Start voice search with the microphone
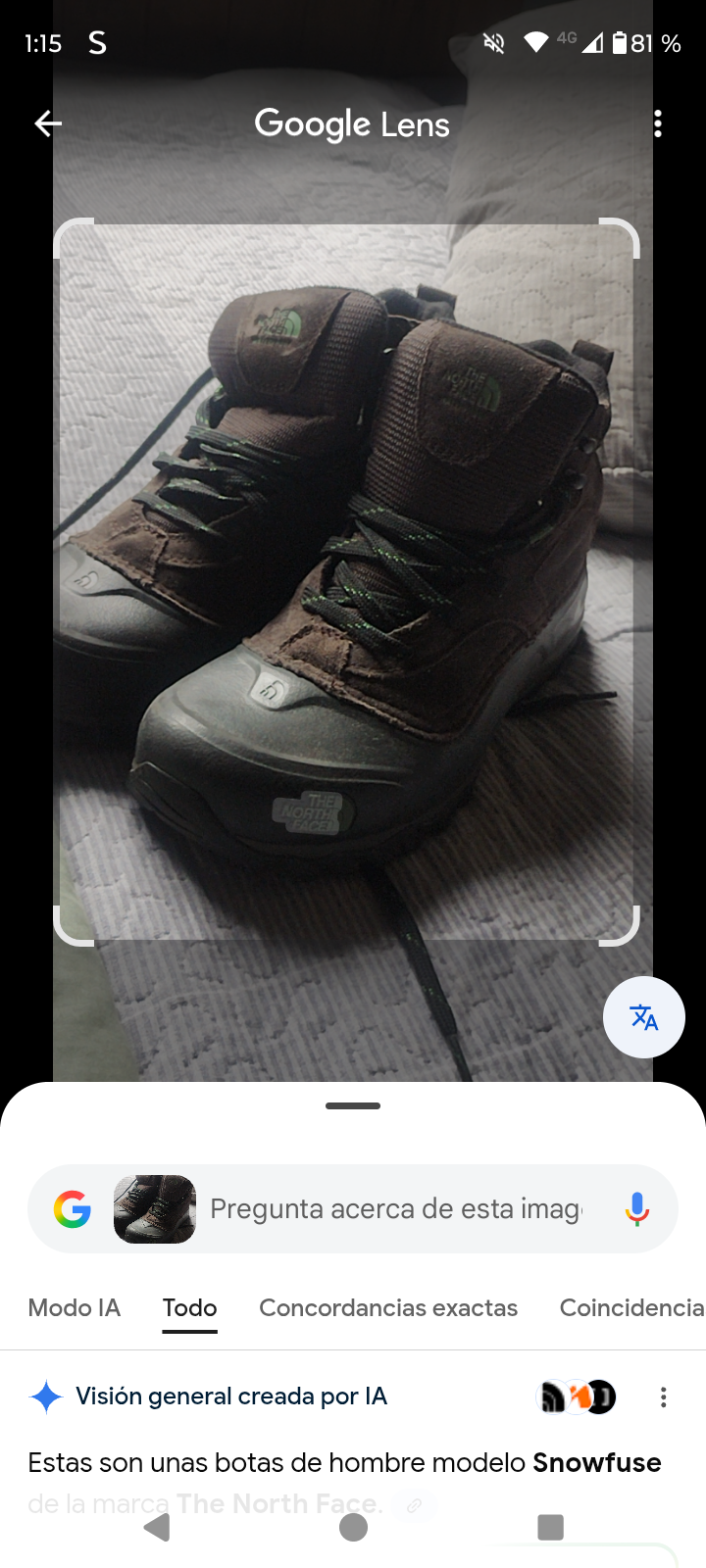Image resolution: width=706 pixels, height=1568 pixels. (636, 1208)
